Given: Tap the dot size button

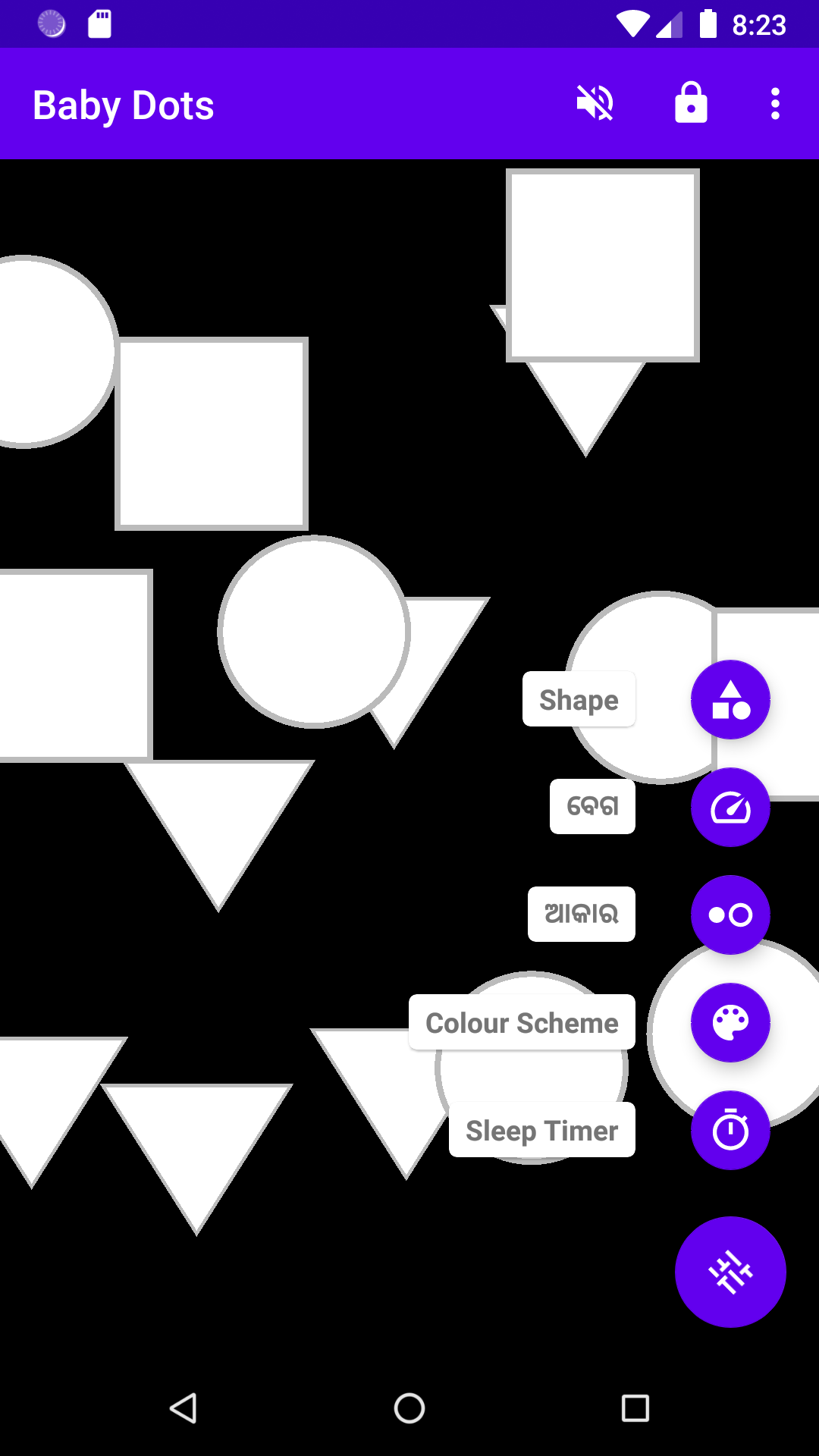Looking at the screenshot, I should click(x=730, y=915).
